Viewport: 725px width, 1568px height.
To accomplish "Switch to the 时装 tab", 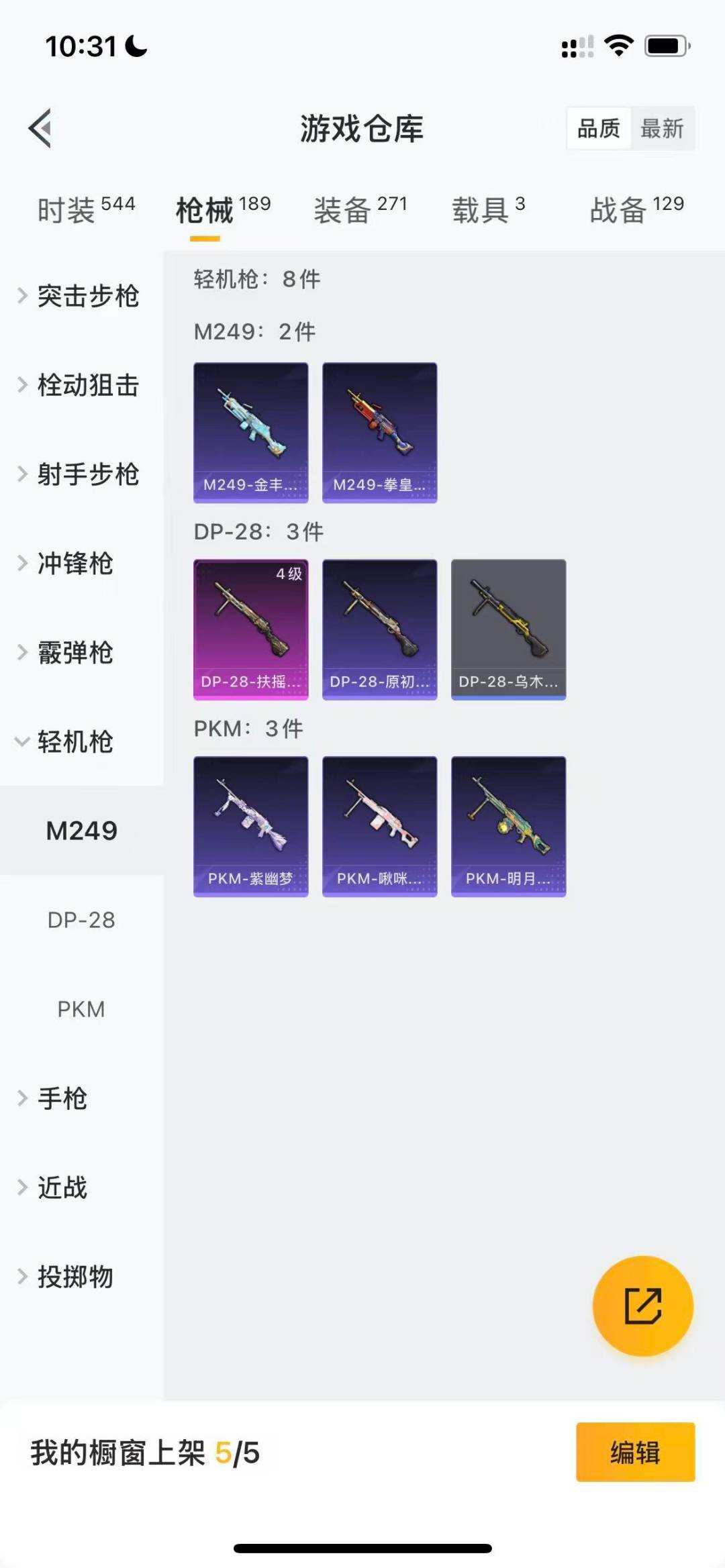I will tap(67, 208).
